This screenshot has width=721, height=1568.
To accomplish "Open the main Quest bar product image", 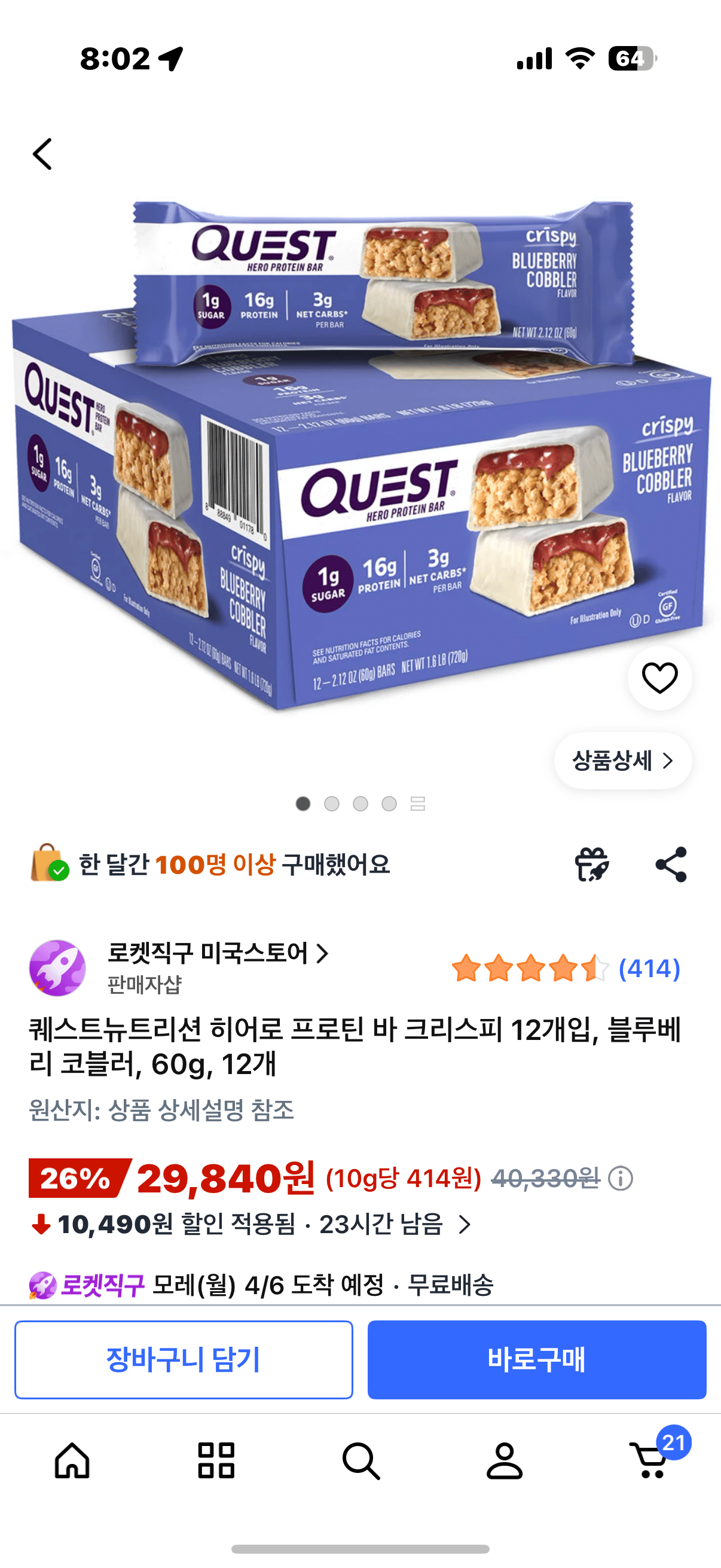I will 360,456.
